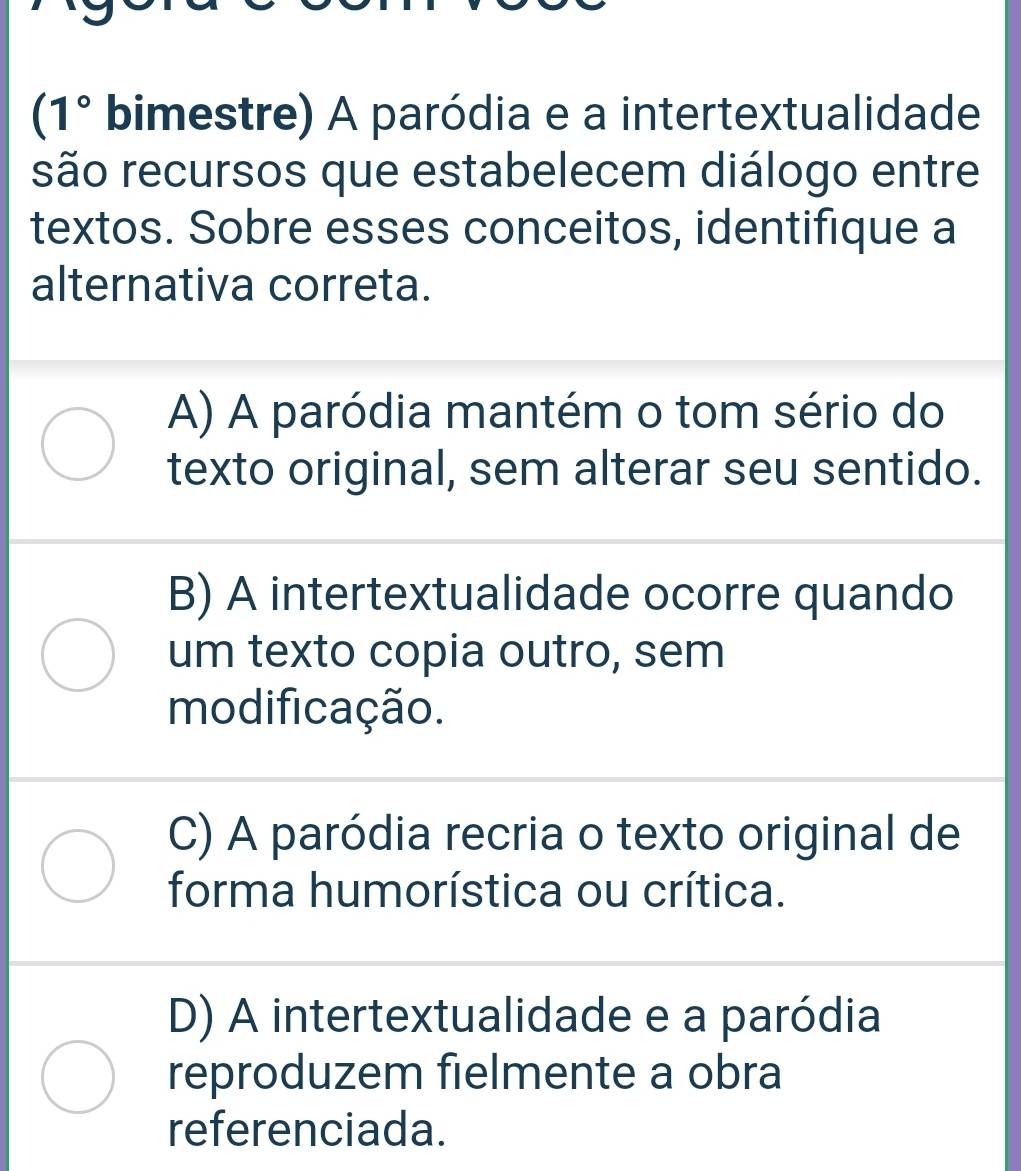The width and height of the screenshot is (1021, 1171).
Task: Pick option D about reproducing the work faithfully
Action: (78, 1076)
